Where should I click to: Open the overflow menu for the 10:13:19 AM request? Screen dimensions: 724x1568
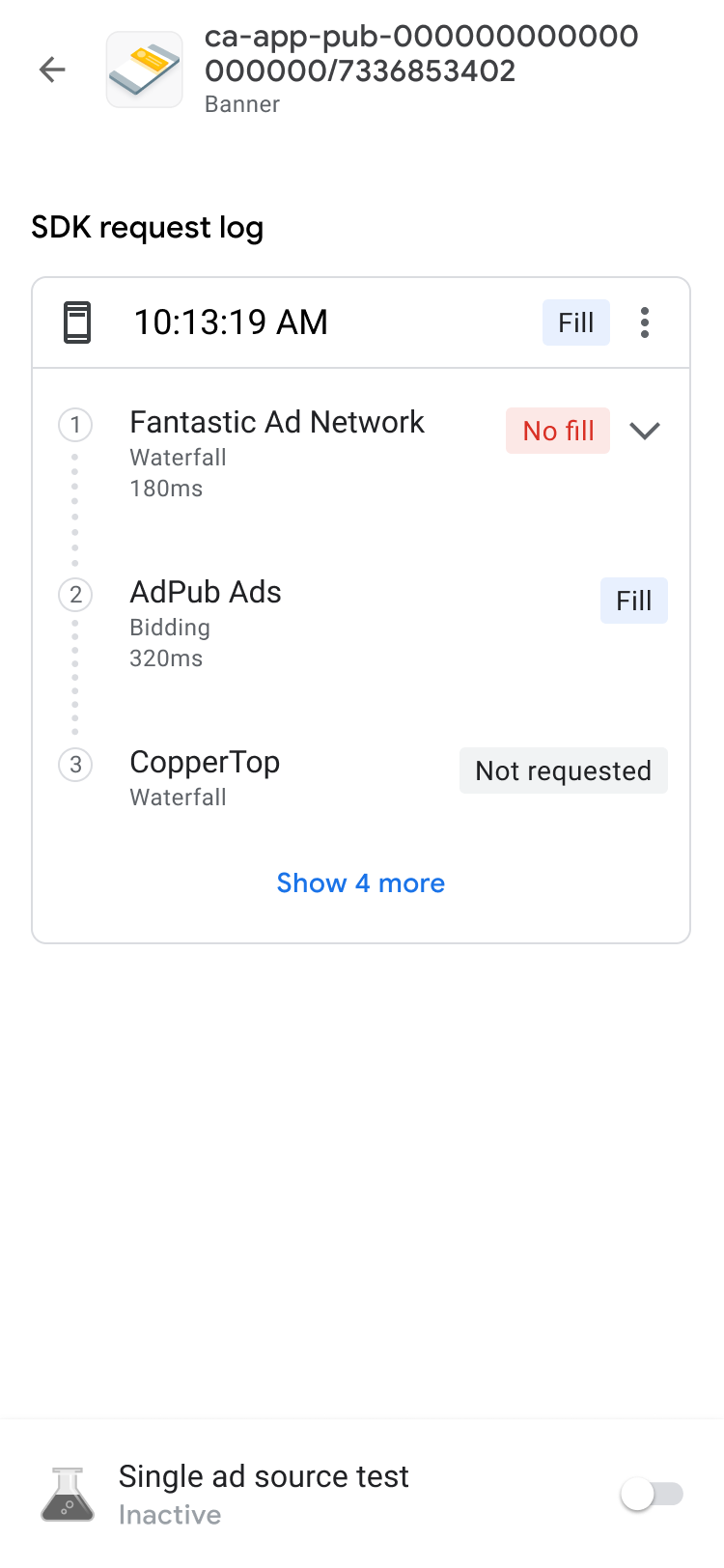point(645,322)
